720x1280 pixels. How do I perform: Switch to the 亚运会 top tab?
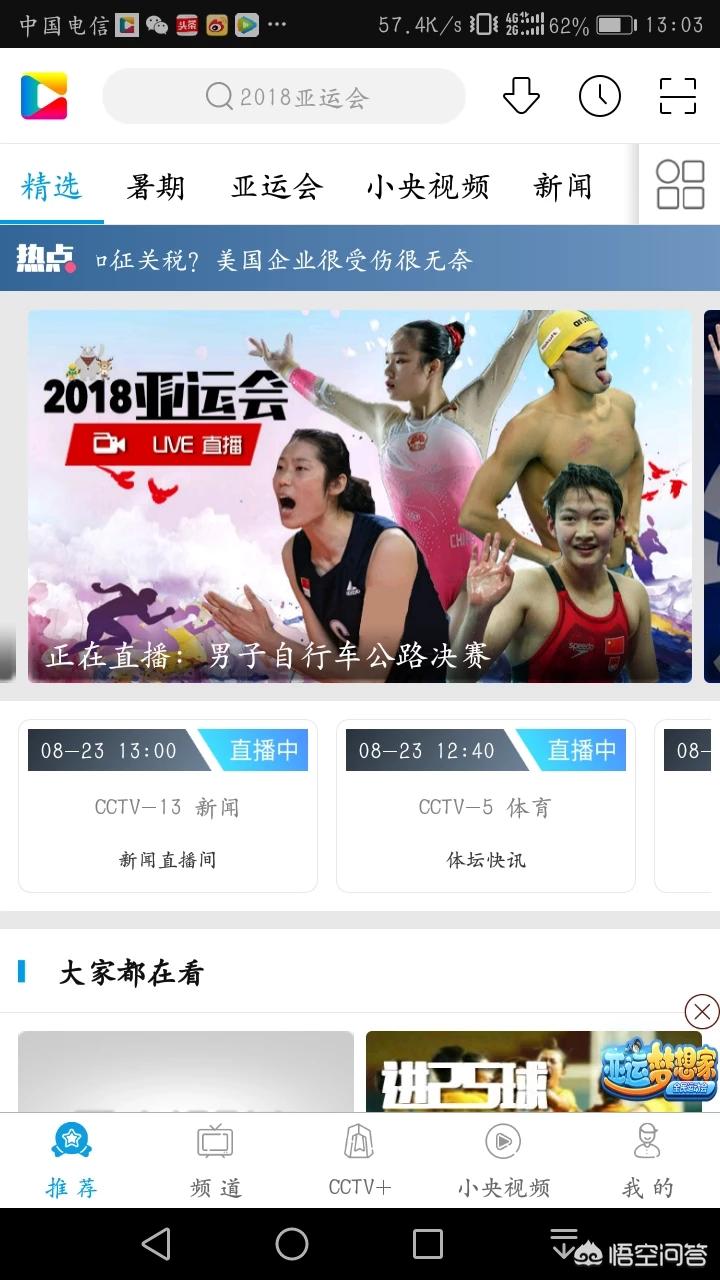point(277,186)
